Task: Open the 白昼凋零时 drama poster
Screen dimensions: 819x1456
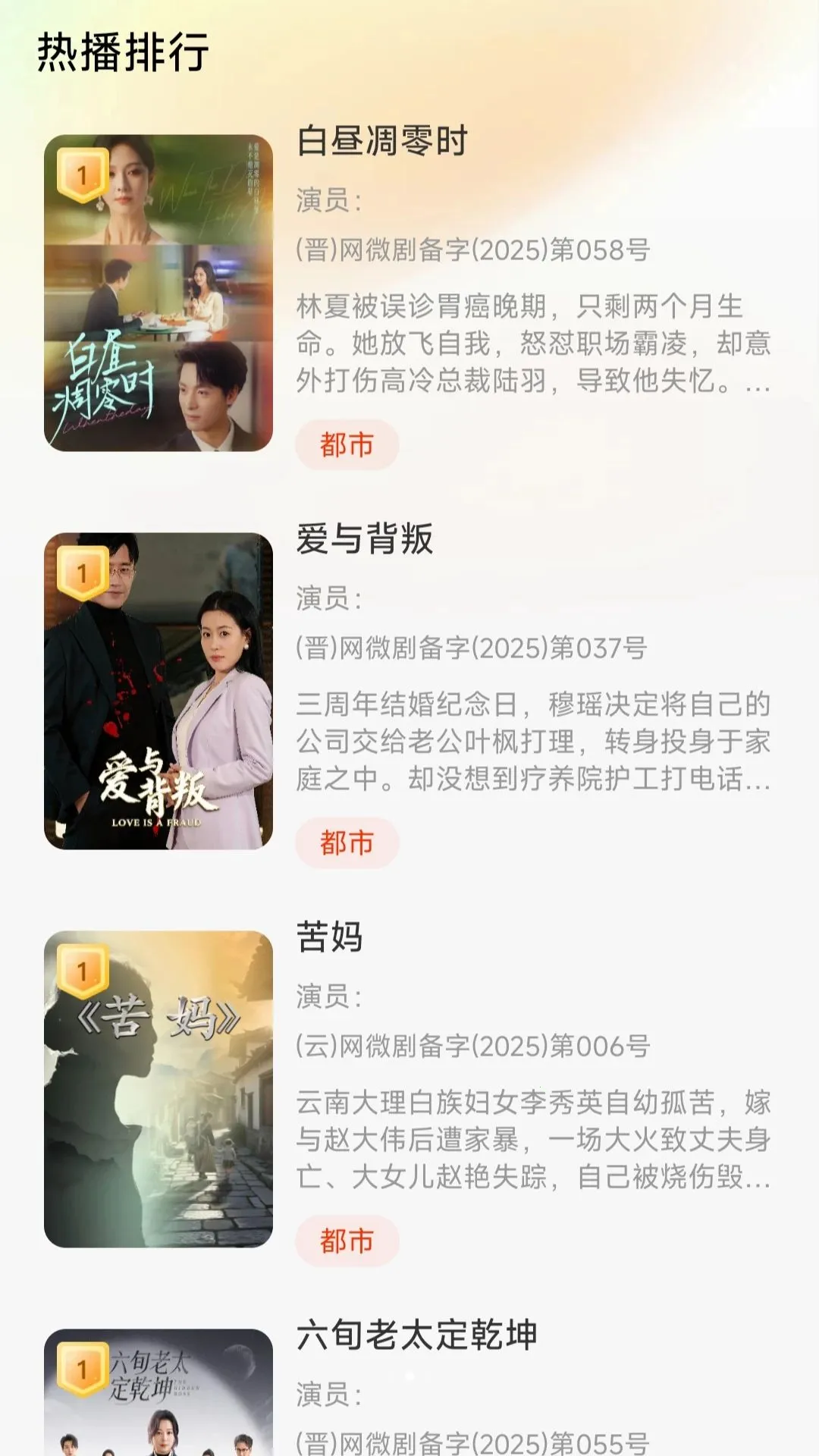Action: [x=158, y=293]
